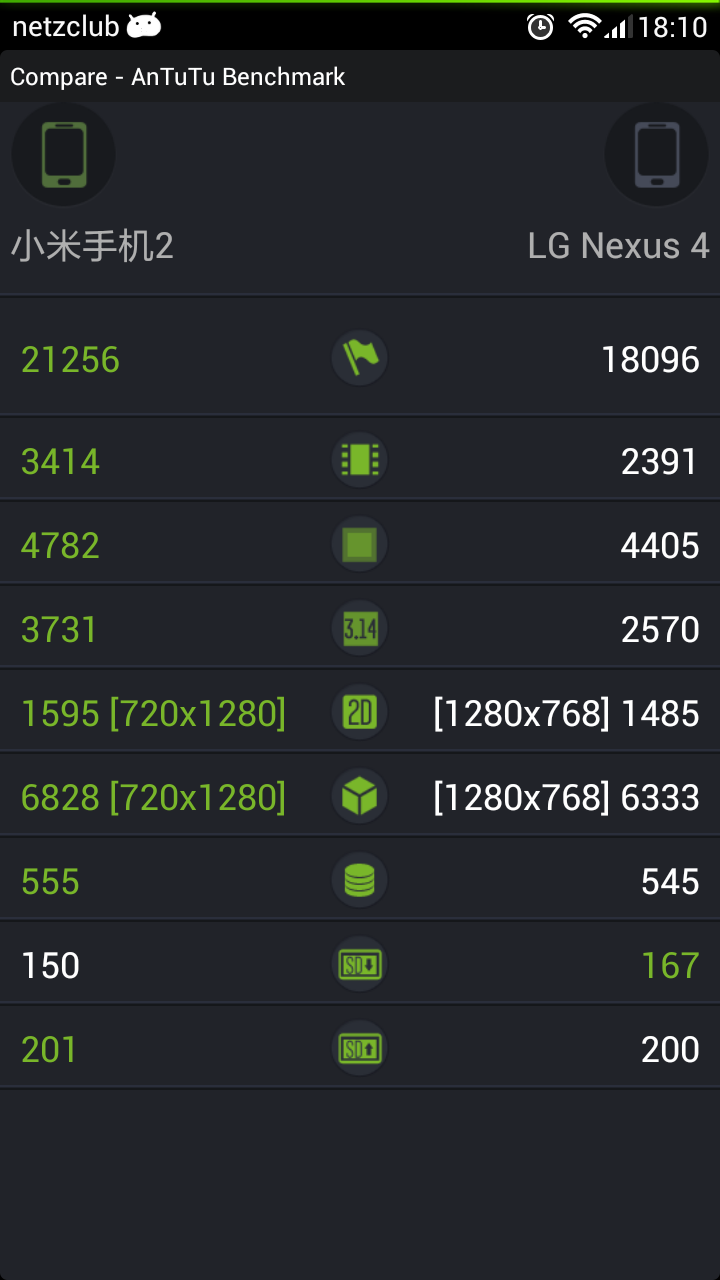The height and width of the screenshot is (1280, 720).
Task: Tap the 小米手机2 device icon
Action: (63, 155)
